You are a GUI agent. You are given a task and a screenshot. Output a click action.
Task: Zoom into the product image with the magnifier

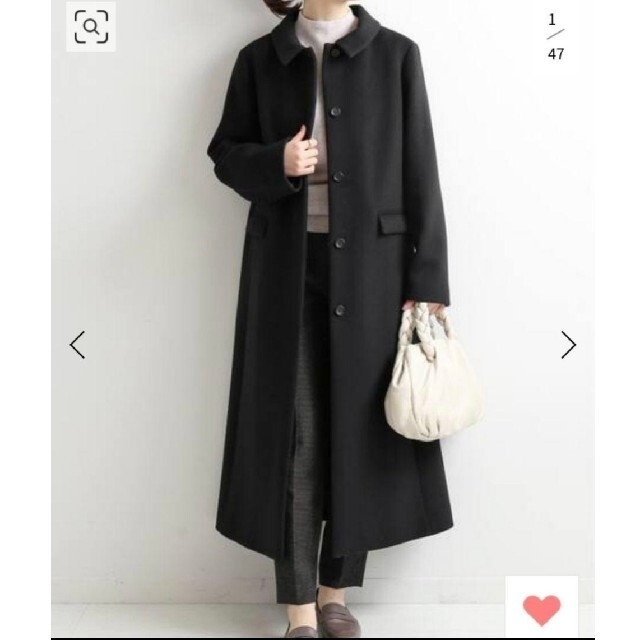tap(92, 28)
